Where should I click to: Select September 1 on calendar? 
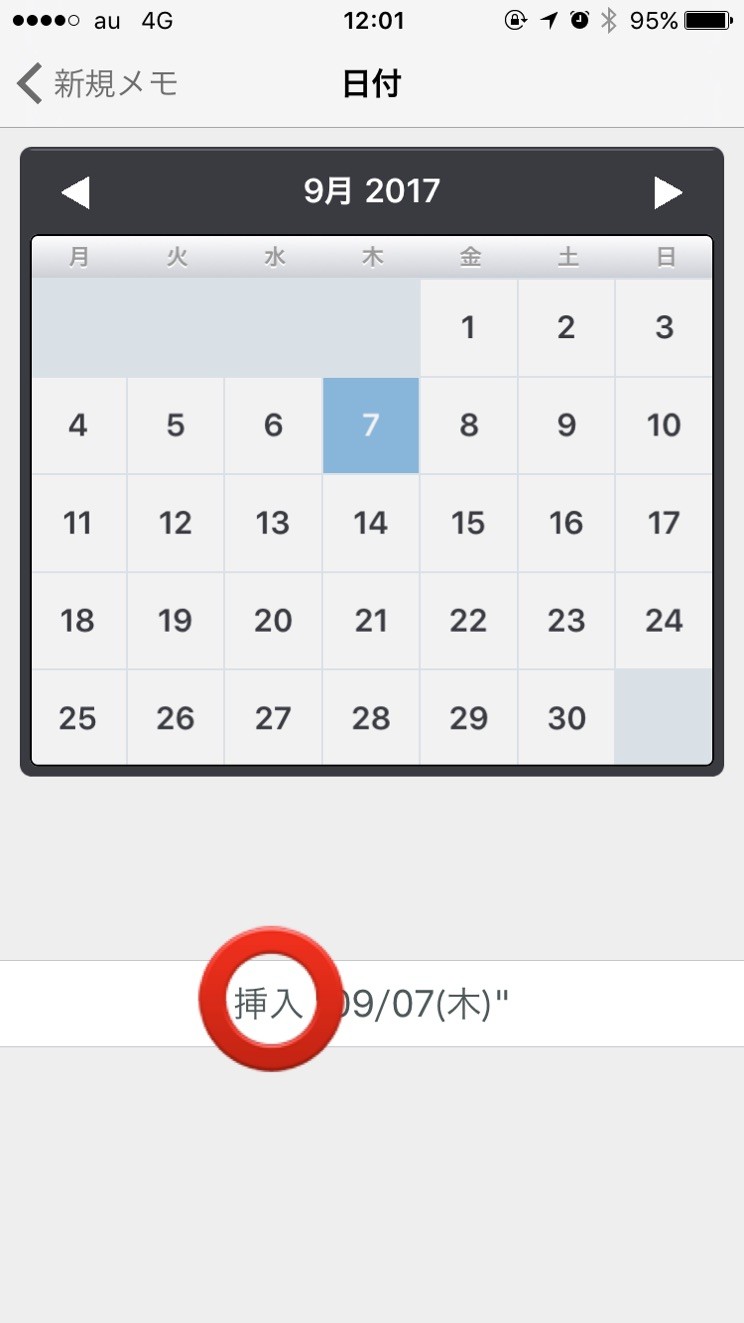coord(468,328)
